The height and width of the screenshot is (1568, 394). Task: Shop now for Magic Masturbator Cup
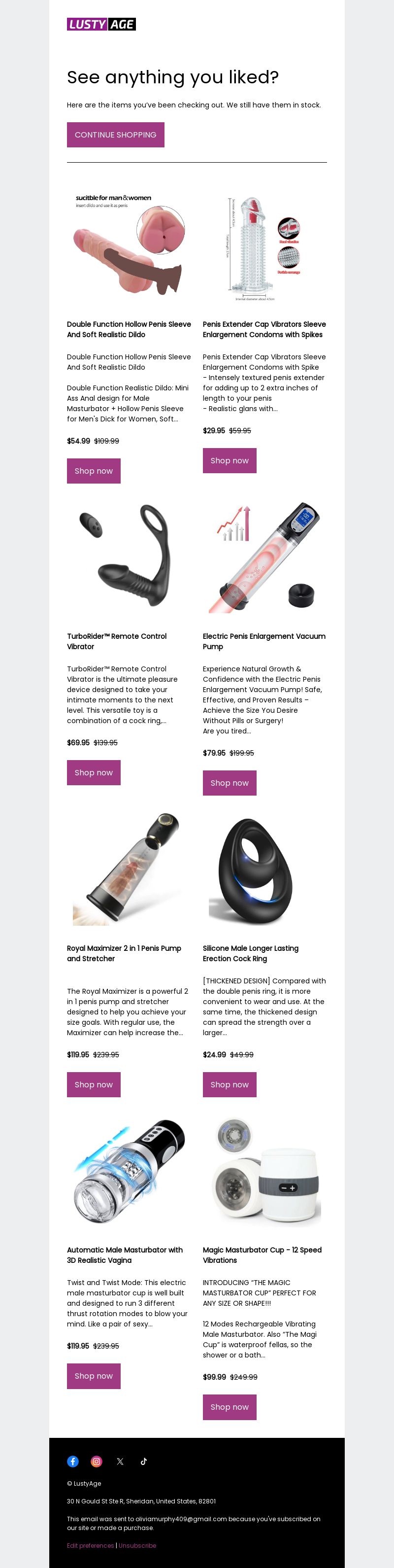(x=229, y=1407)
